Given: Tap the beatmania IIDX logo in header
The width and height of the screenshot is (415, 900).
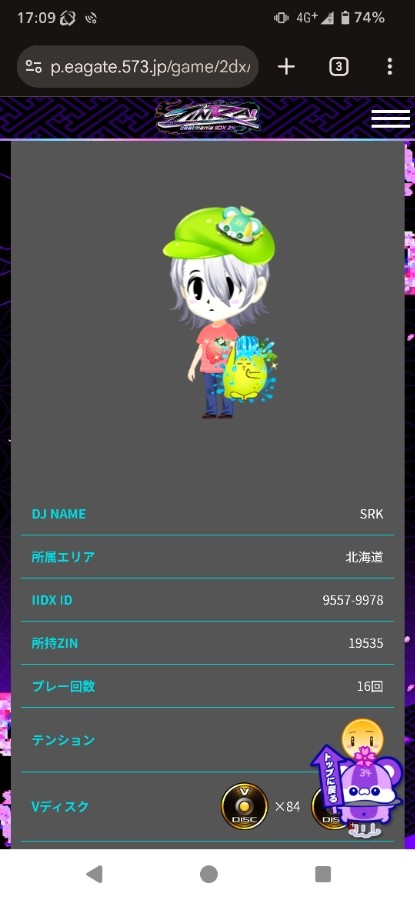Looking at the screenshot, I should (208, 117).
